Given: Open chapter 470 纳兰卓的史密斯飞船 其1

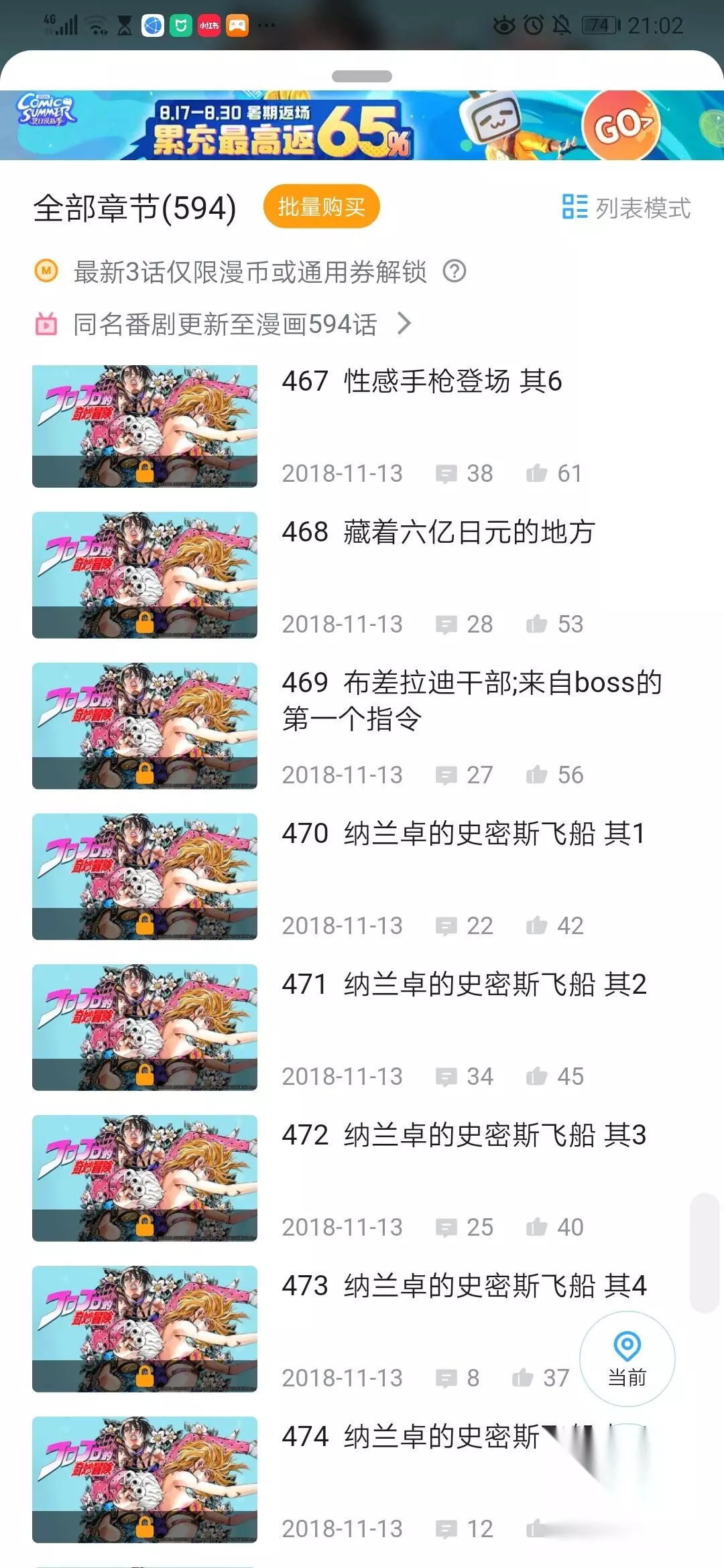Looking at the screenshot, I should point(362,877).
